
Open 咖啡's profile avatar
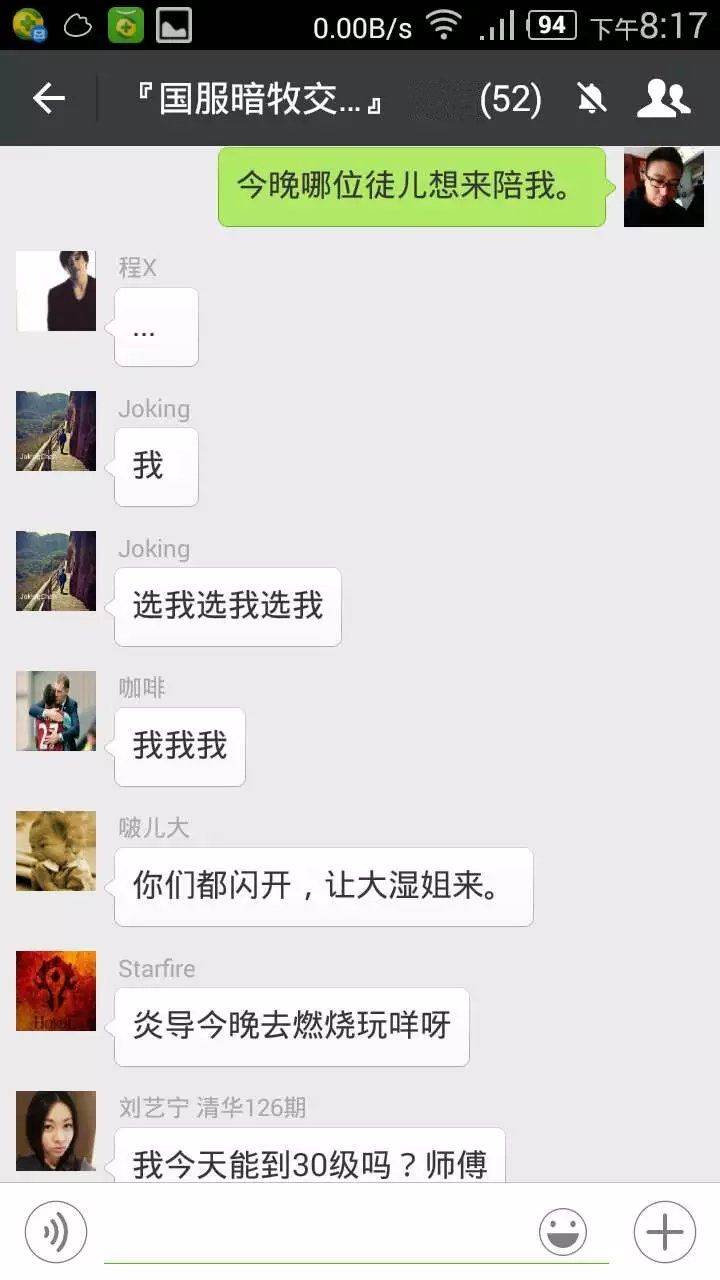click(56, 711)
